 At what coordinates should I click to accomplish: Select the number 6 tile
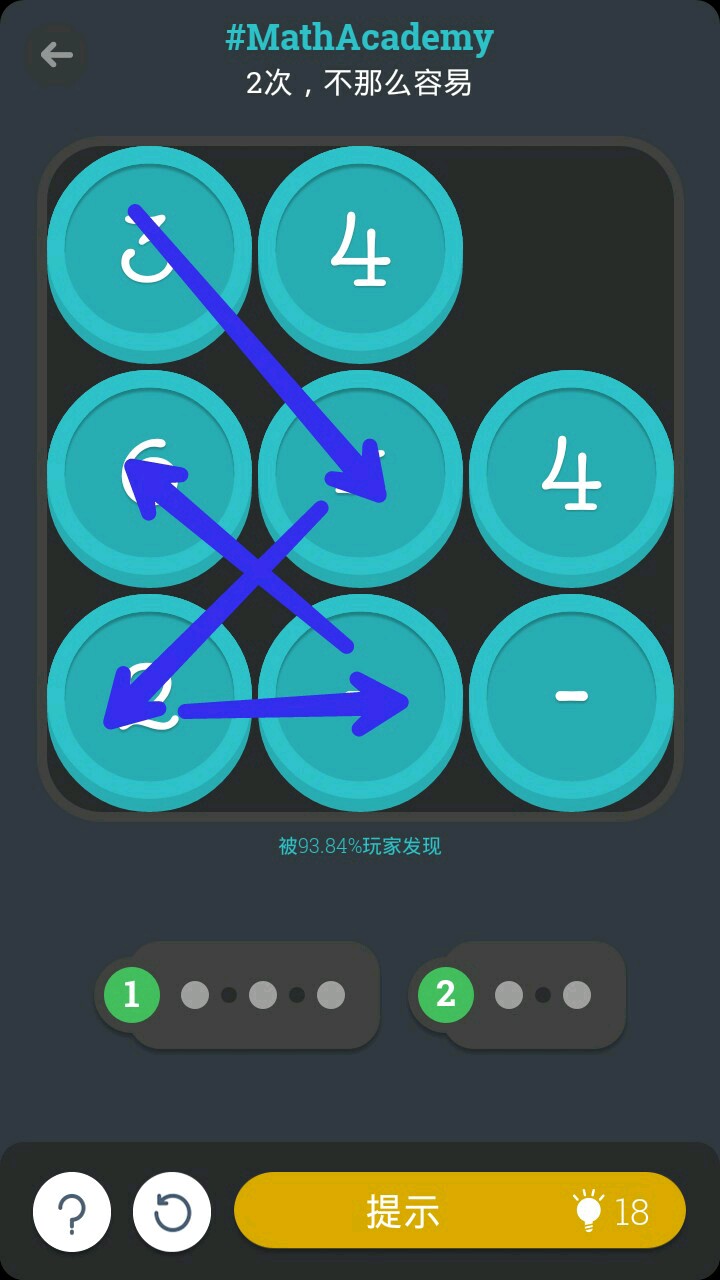tap(149, 470)
